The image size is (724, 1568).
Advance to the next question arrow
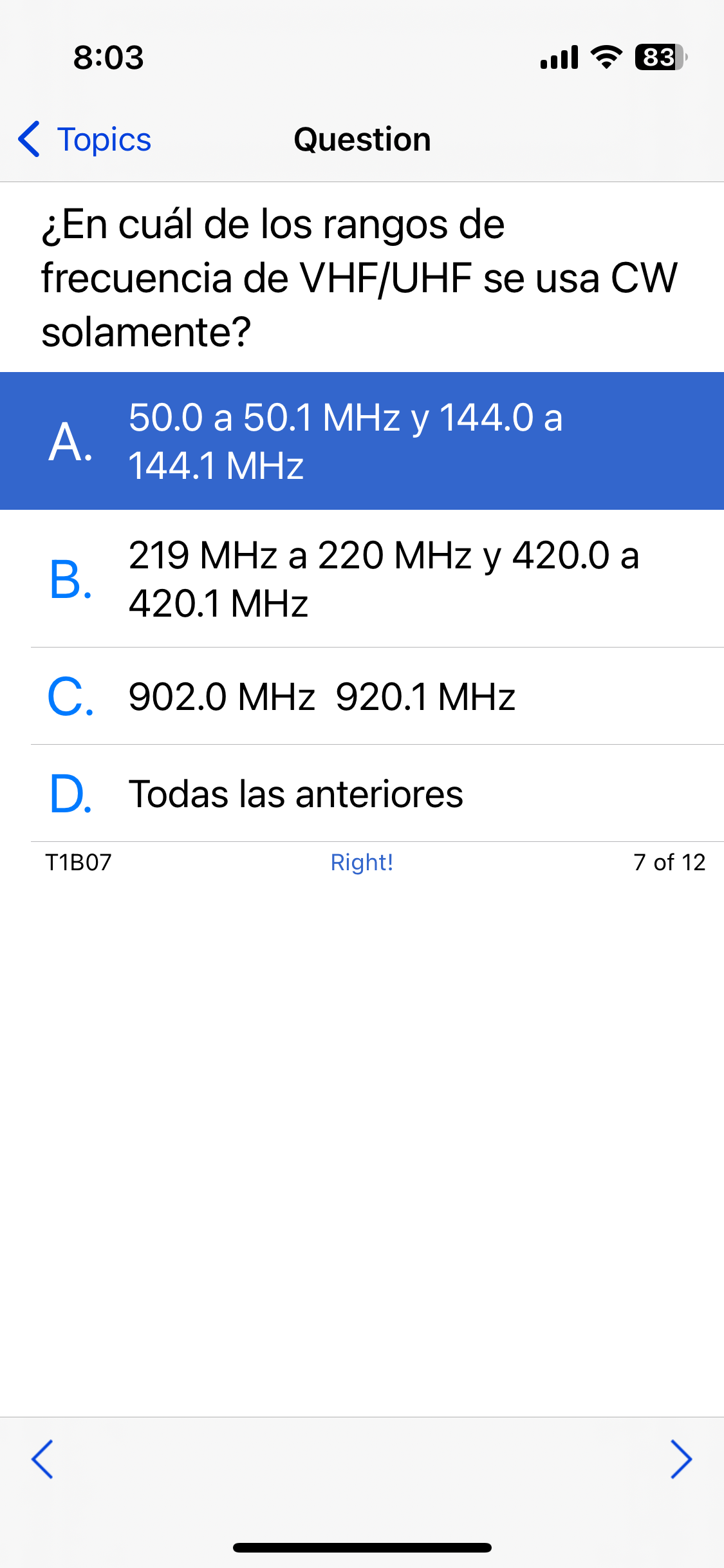(681, 1459)
